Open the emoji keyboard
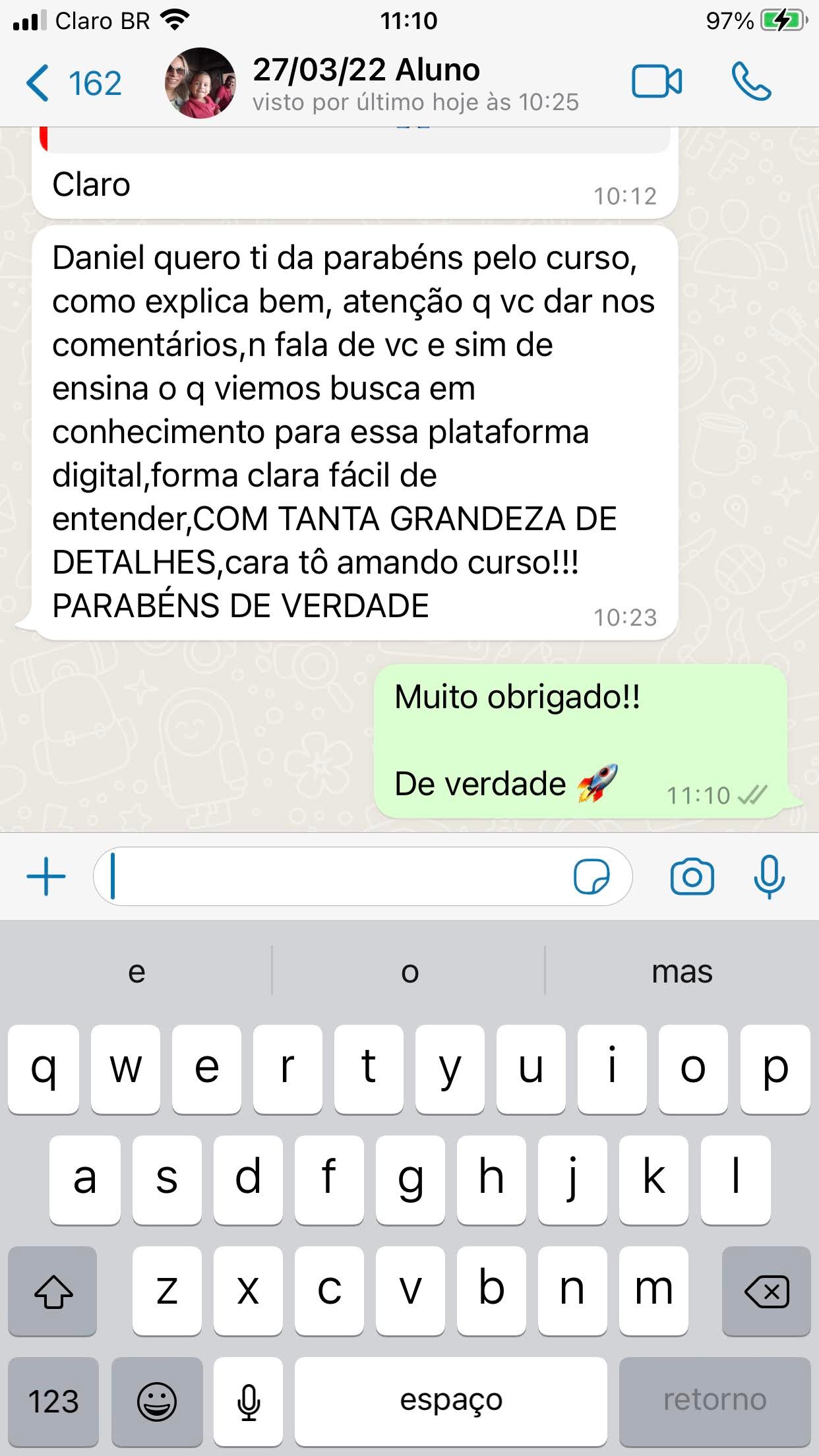The height and width of the screenshot is (1456, 819). click(x=157, y=1401)
